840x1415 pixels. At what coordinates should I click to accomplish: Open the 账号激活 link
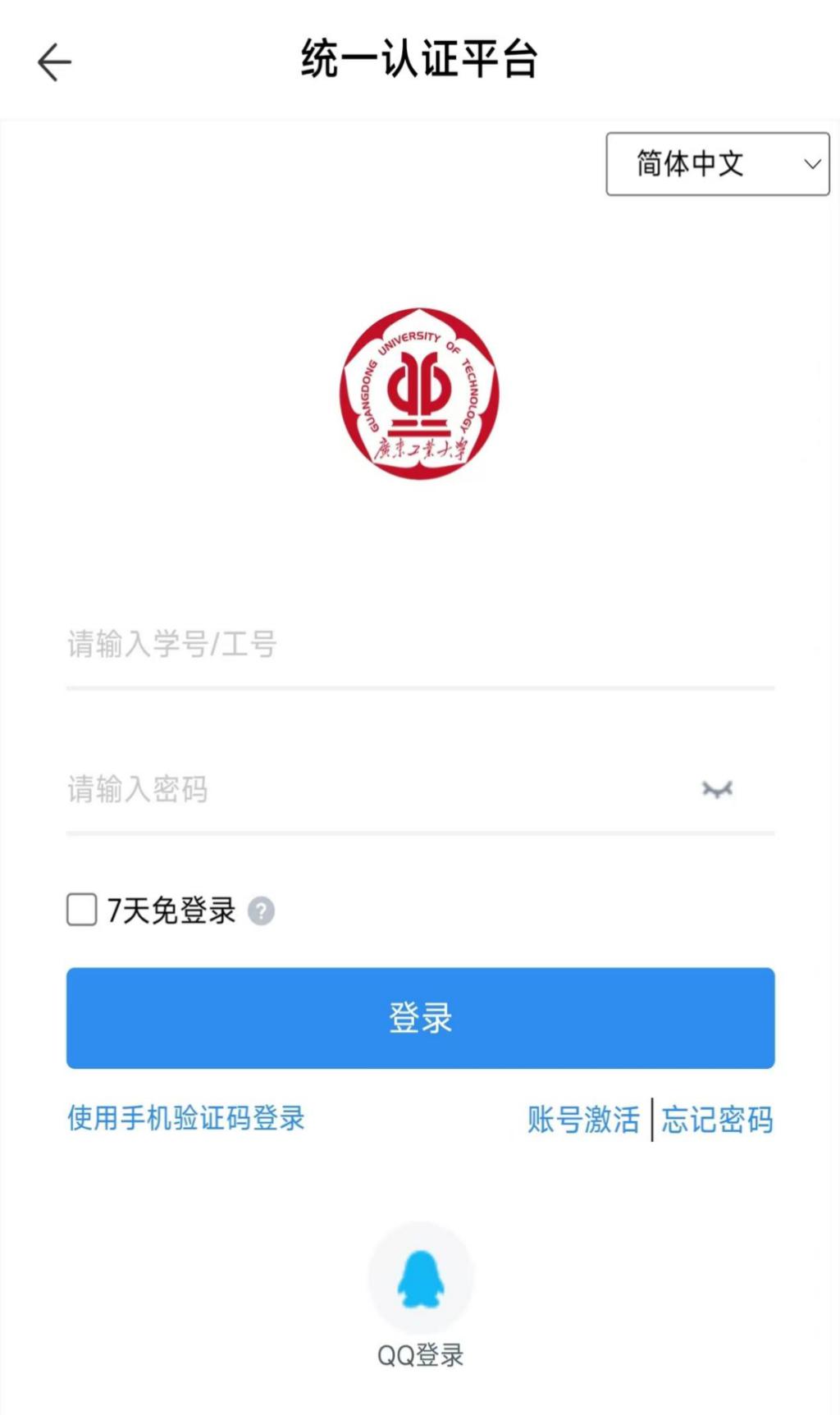point(583,1120)
